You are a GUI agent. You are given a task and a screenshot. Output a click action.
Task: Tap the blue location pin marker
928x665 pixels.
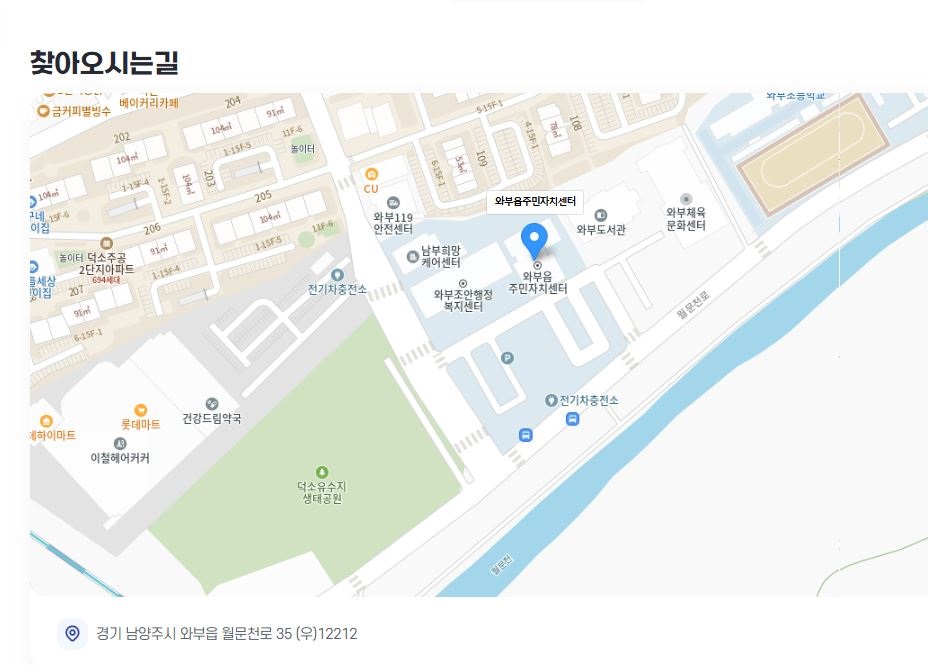pyautogui.click(x=535, y=240)
